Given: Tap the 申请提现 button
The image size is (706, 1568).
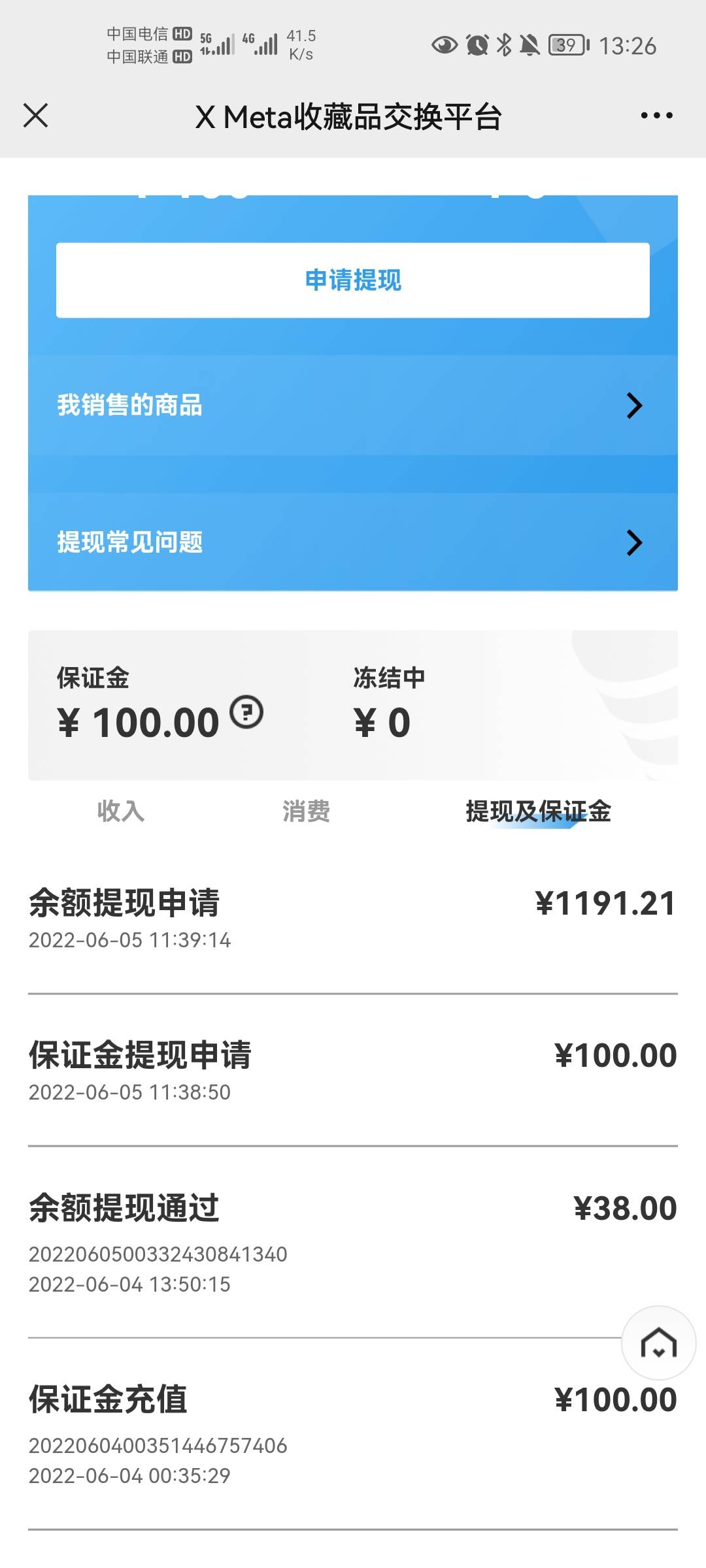Looking at the screenshot, I should [353, 280].
